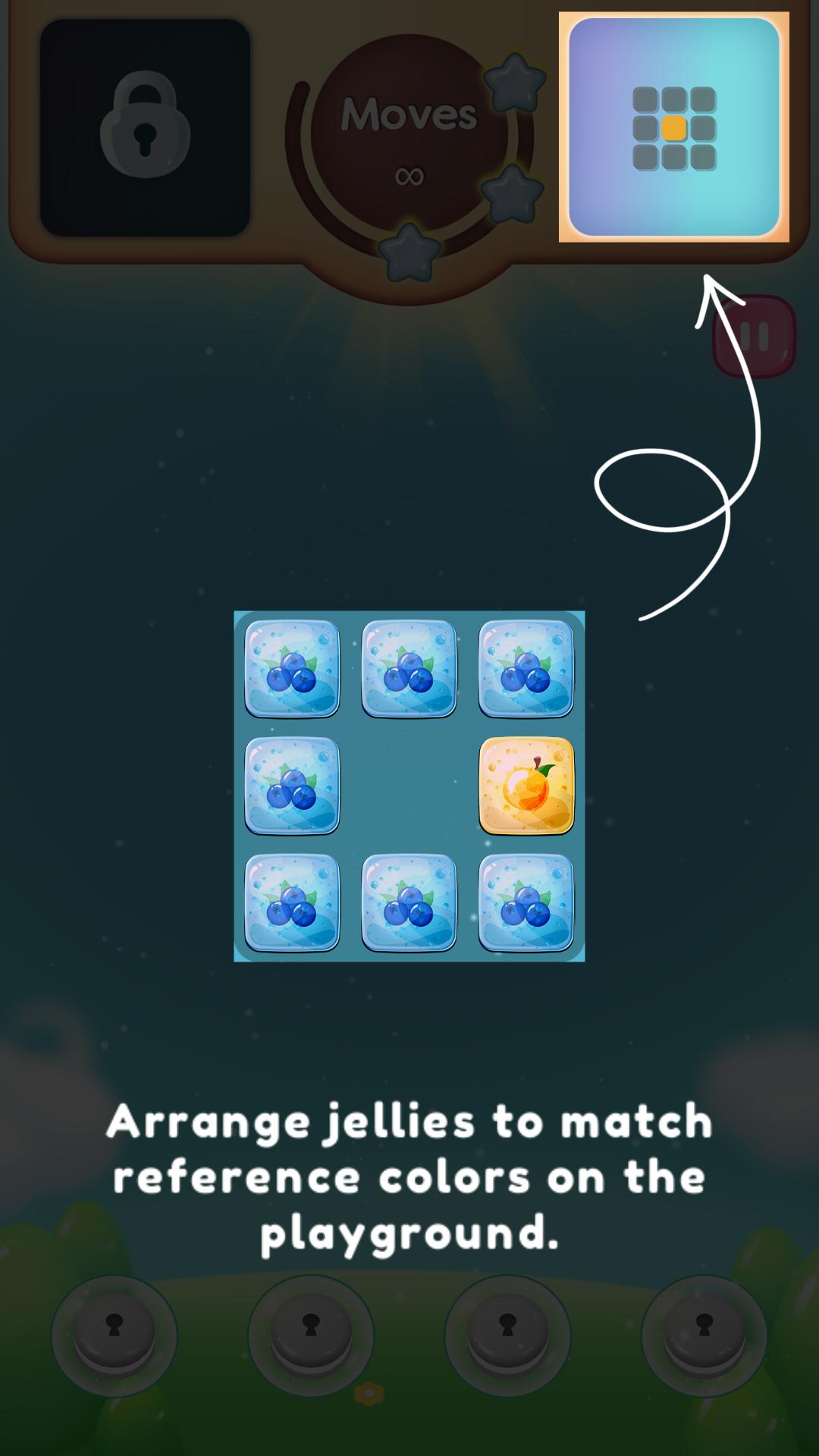Tap the orange jelly tile
This screenshot has width=819, height=1456.
pyautogui.click(x=526, y=786)
